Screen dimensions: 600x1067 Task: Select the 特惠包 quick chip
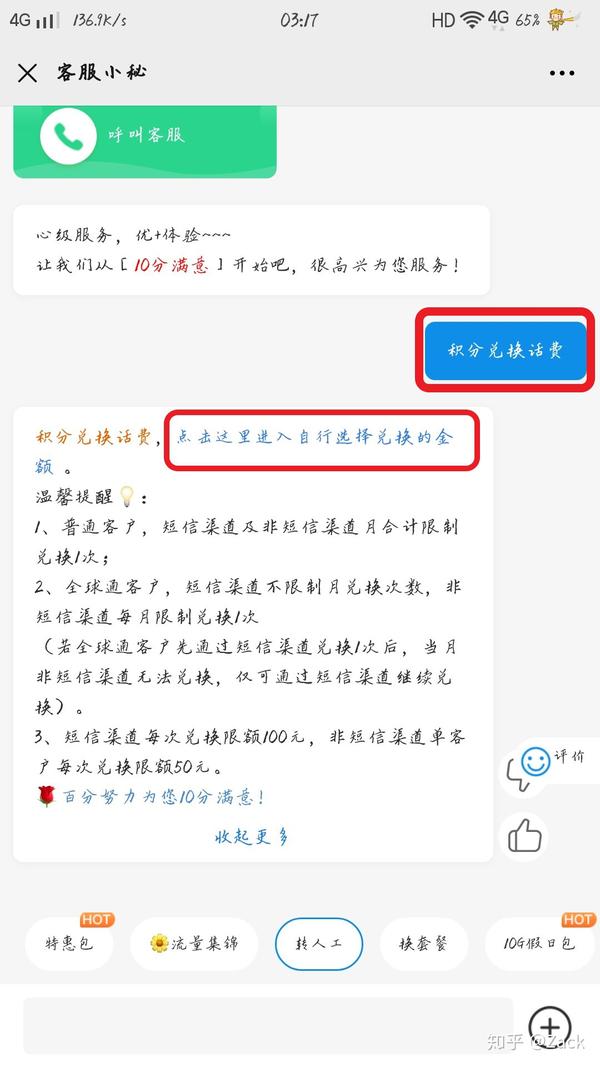click(69, 943)
